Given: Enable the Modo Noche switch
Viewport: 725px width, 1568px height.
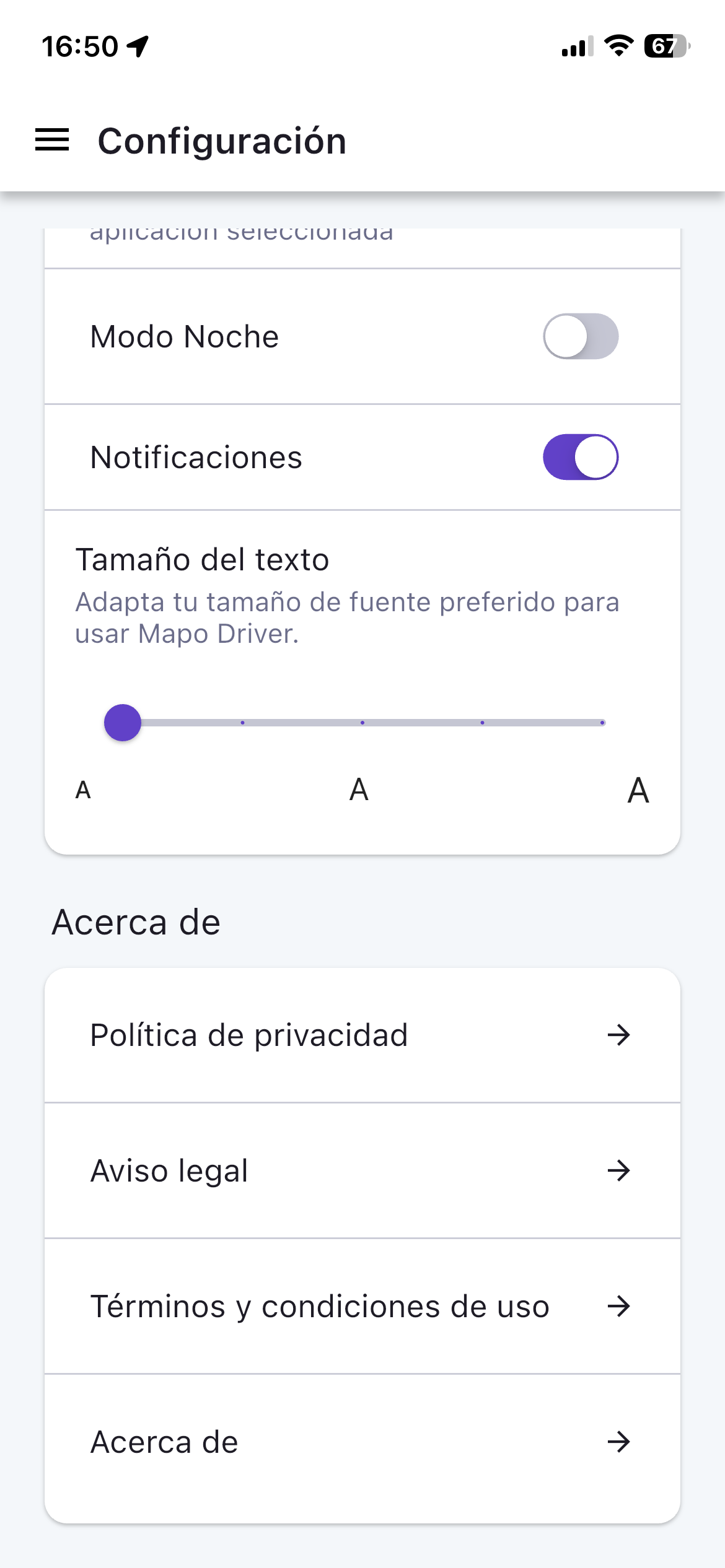Looking at the screenshot, I should [x=581, y=336].
